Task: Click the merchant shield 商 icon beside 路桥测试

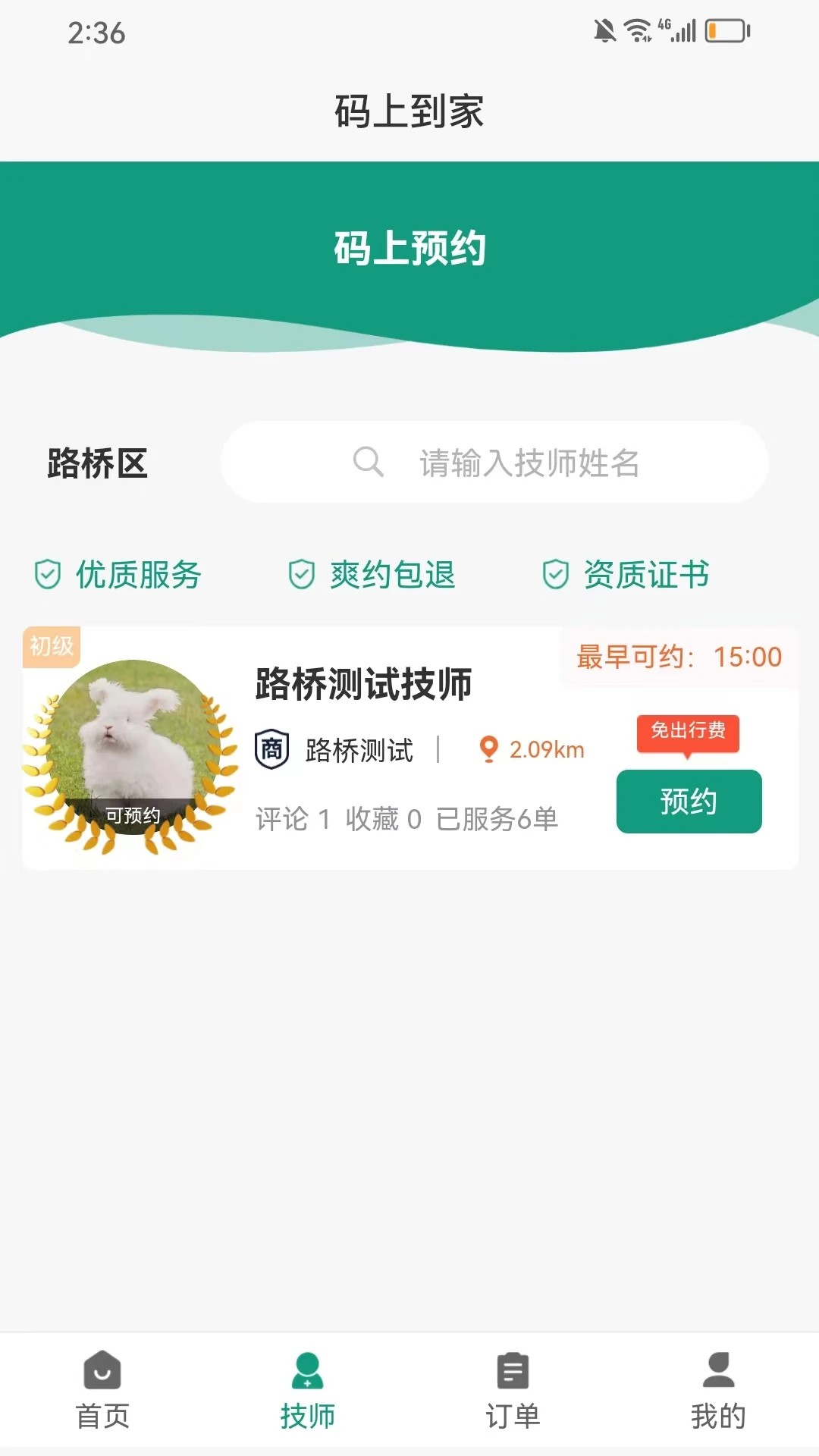Action: click(274, 750)
